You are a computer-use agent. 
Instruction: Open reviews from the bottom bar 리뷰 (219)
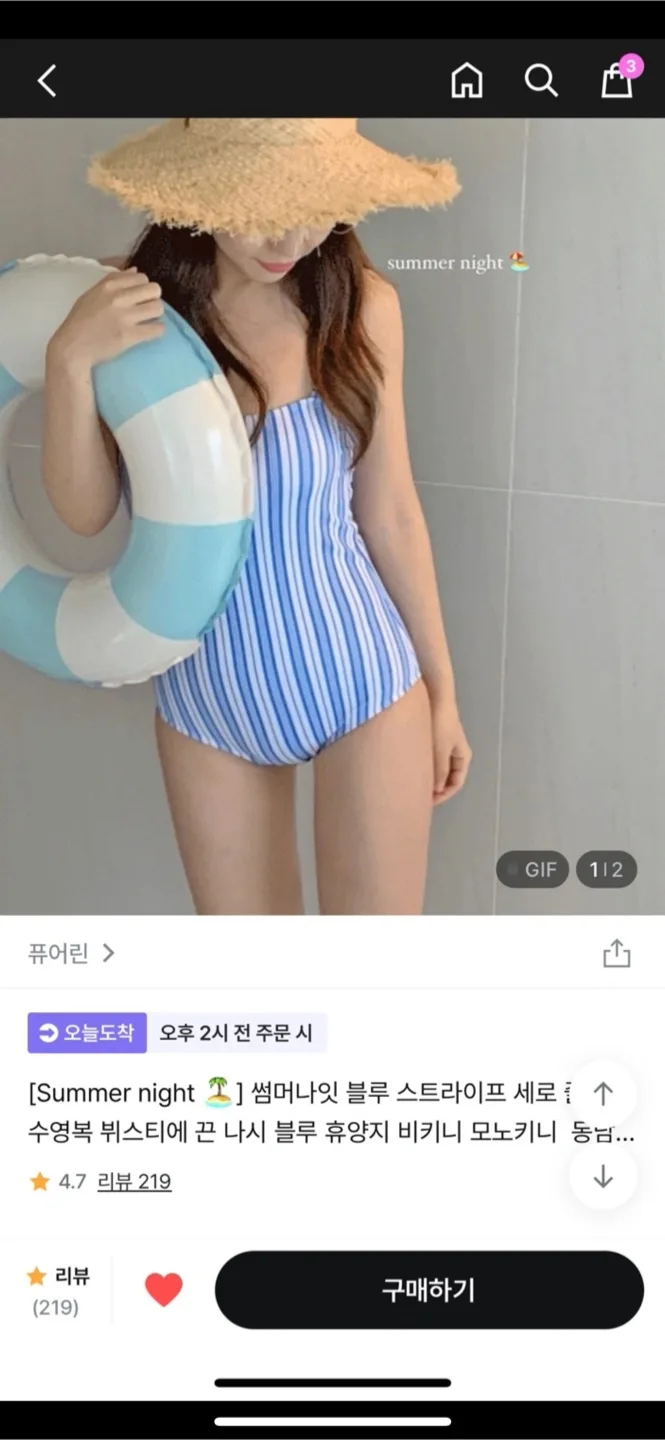tap(57, 1290)
